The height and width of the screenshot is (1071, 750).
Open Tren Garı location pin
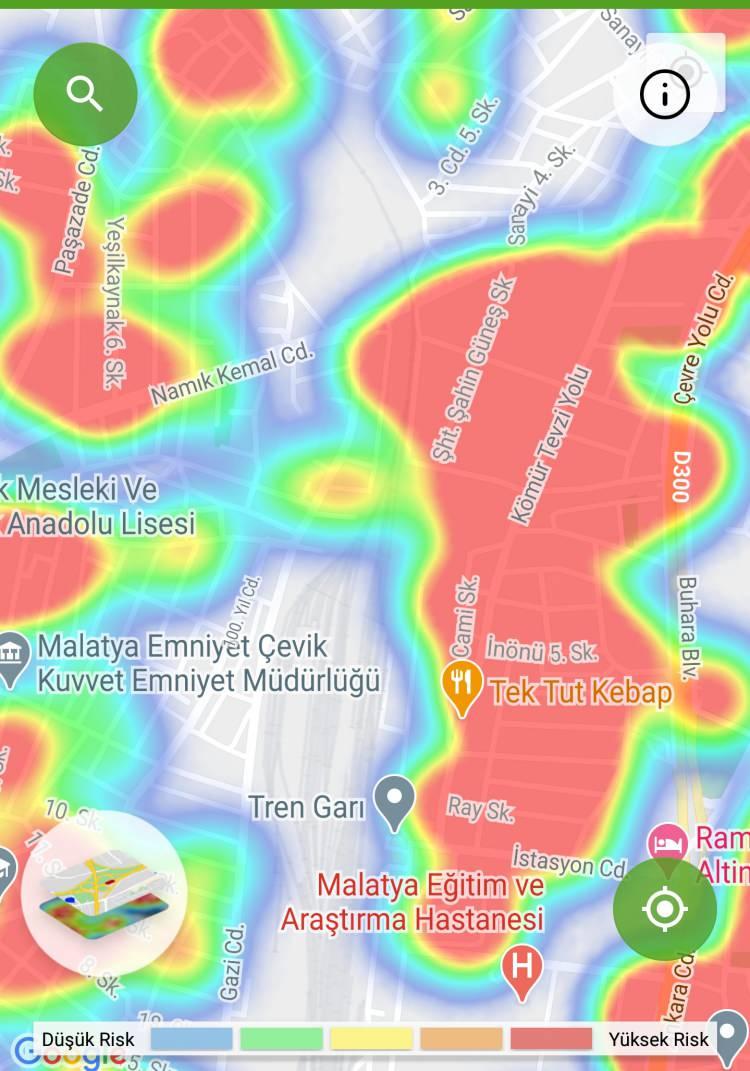tap(394, 800)
